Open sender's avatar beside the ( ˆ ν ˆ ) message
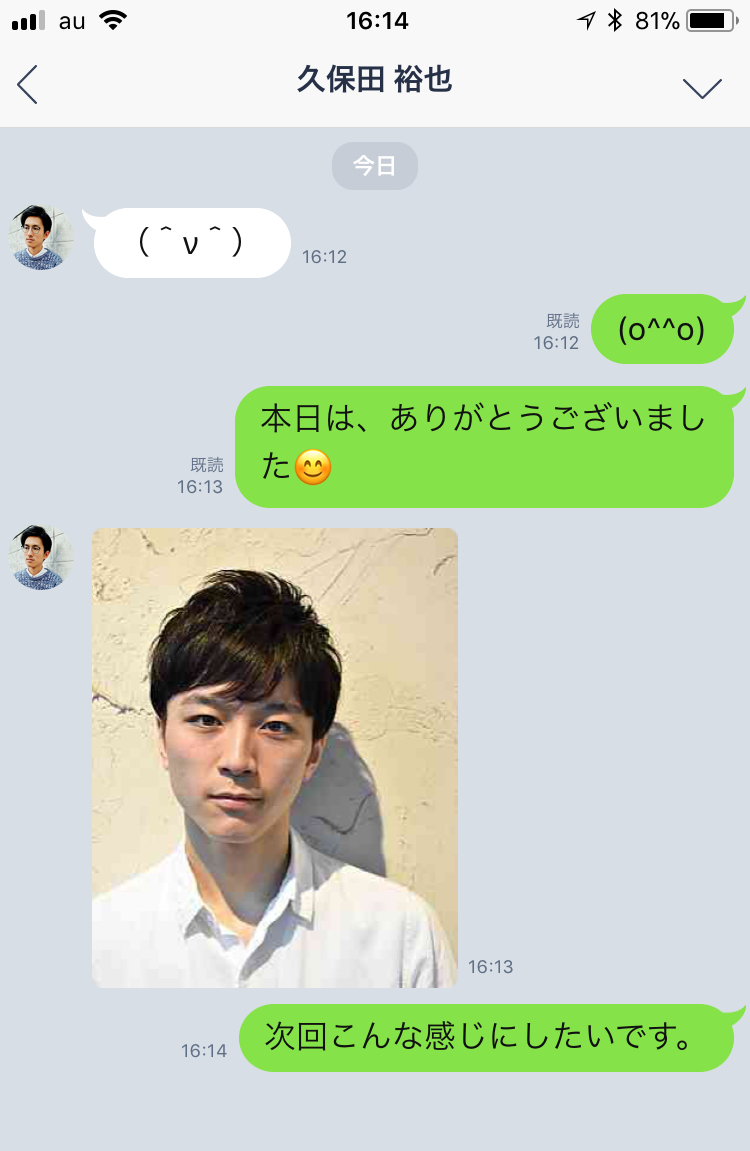The image size is (750, 1151). point(41,238)
